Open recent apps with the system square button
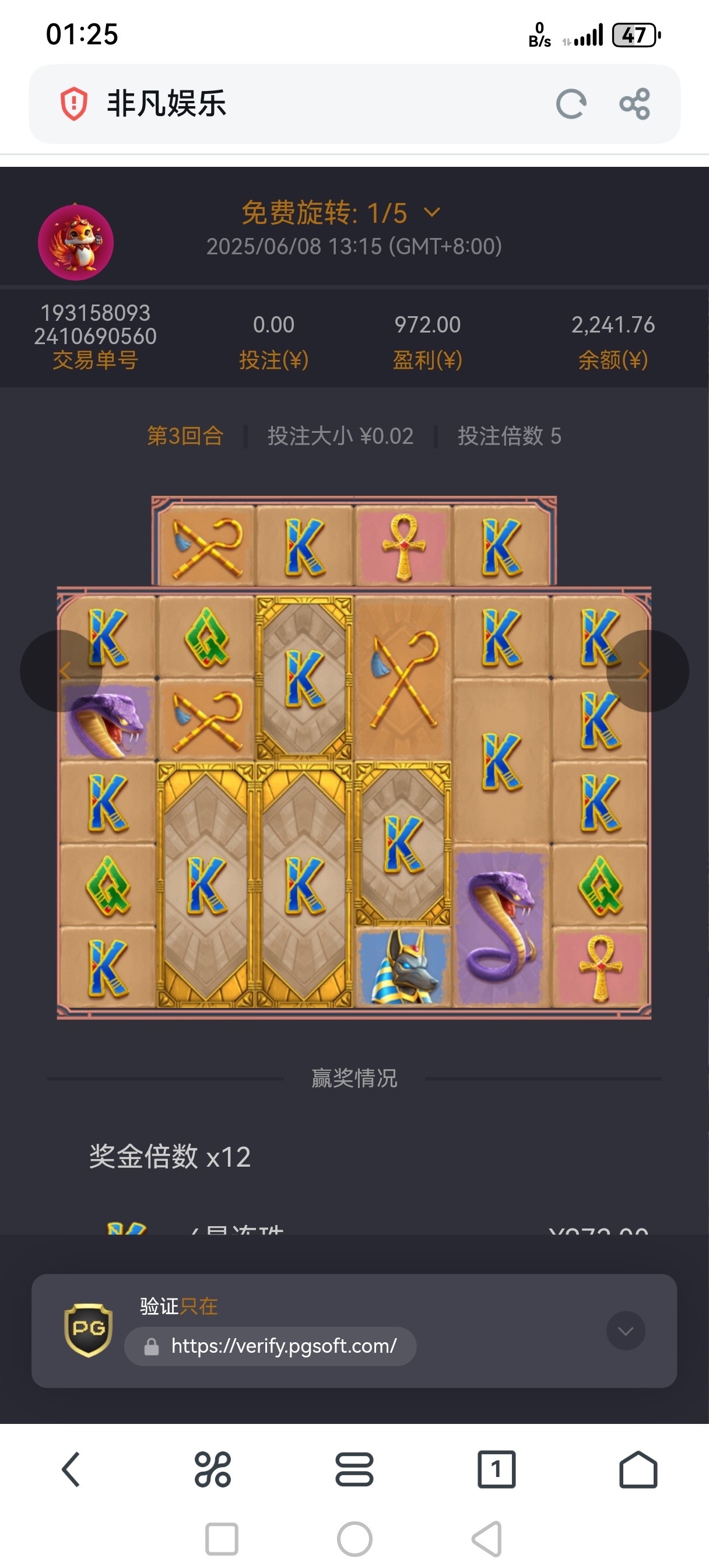Screen dimensions: 709x1568 point(222,1539)
